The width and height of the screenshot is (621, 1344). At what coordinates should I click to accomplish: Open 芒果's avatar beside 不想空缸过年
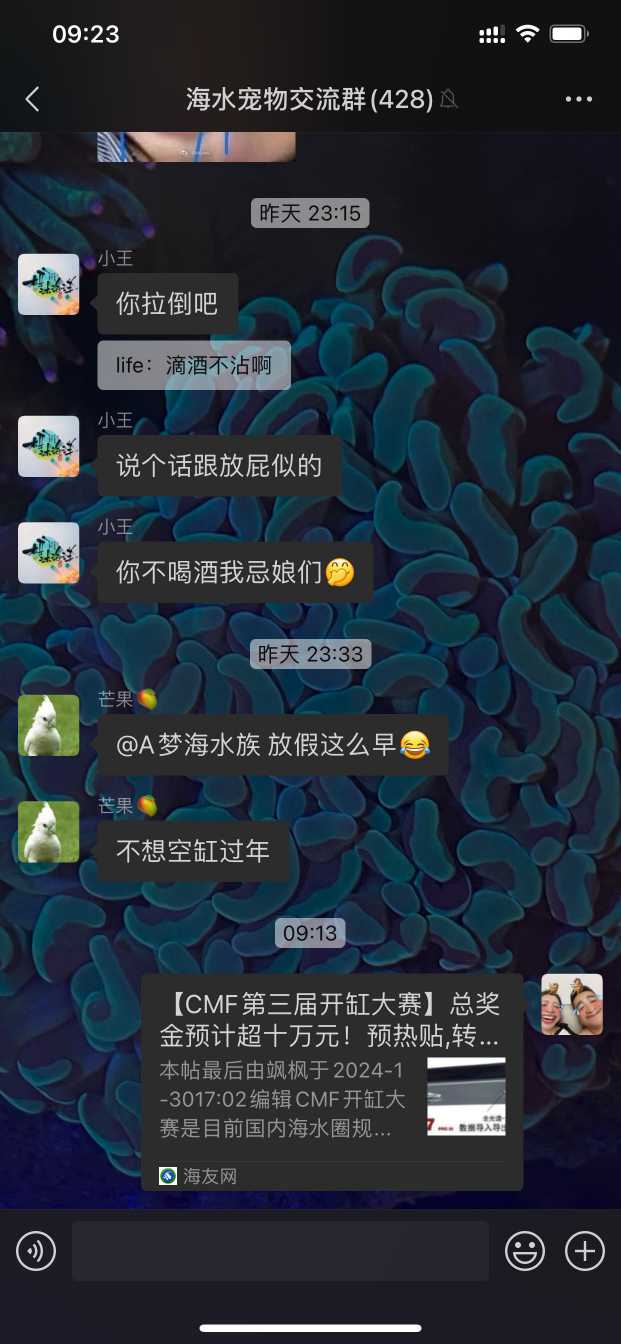point(48,831)
